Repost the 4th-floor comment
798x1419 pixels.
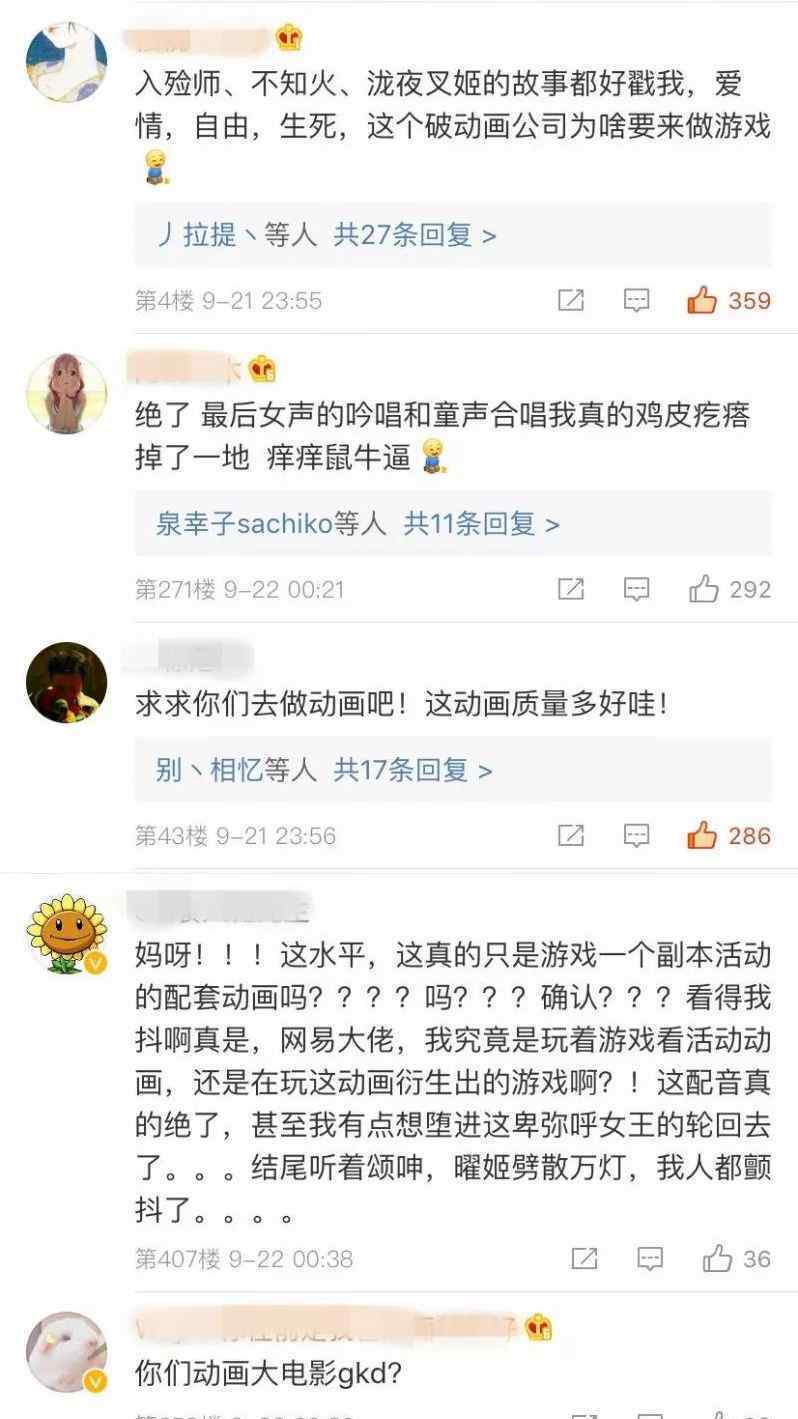(x=571, y=300)
